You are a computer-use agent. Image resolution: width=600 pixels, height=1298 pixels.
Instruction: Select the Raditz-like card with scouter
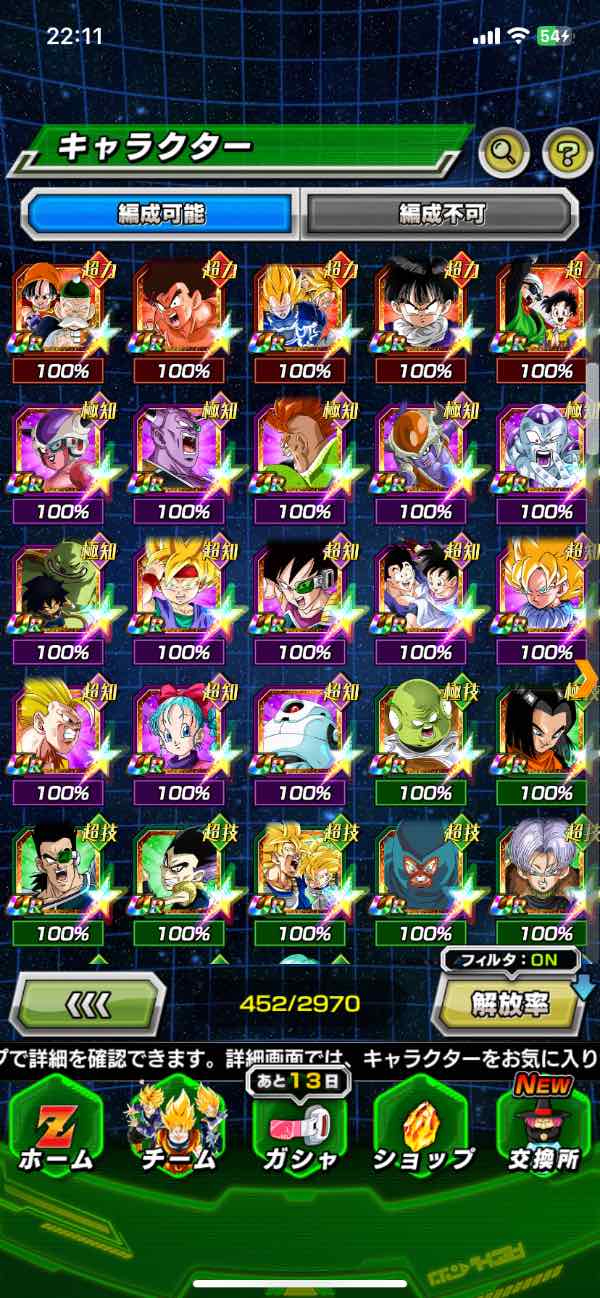(60, 875)
